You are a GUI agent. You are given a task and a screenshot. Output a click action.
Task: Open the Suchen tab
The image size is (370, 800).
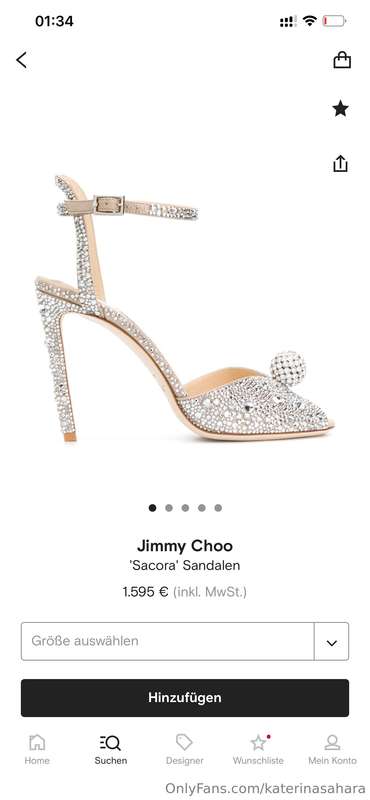pyautogui.click(x=111, y=749)
